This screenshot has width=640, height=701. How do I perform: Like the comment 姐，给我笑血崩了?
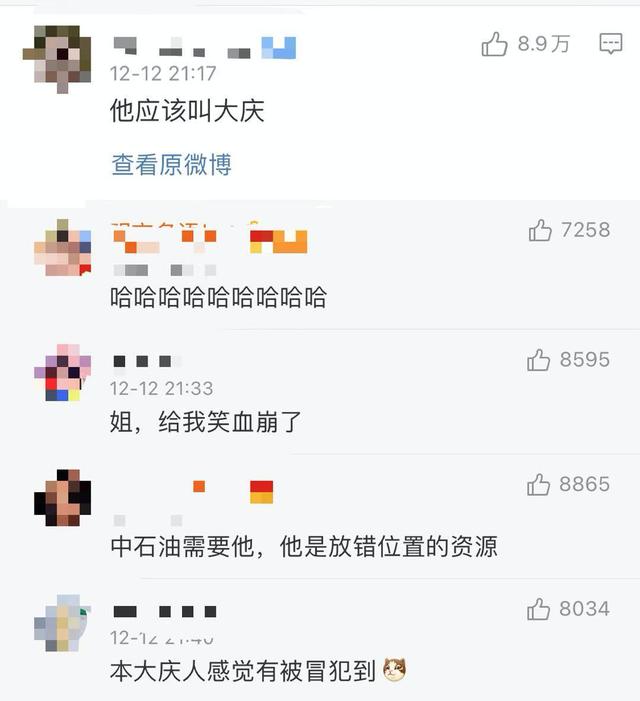pos(539,360)
